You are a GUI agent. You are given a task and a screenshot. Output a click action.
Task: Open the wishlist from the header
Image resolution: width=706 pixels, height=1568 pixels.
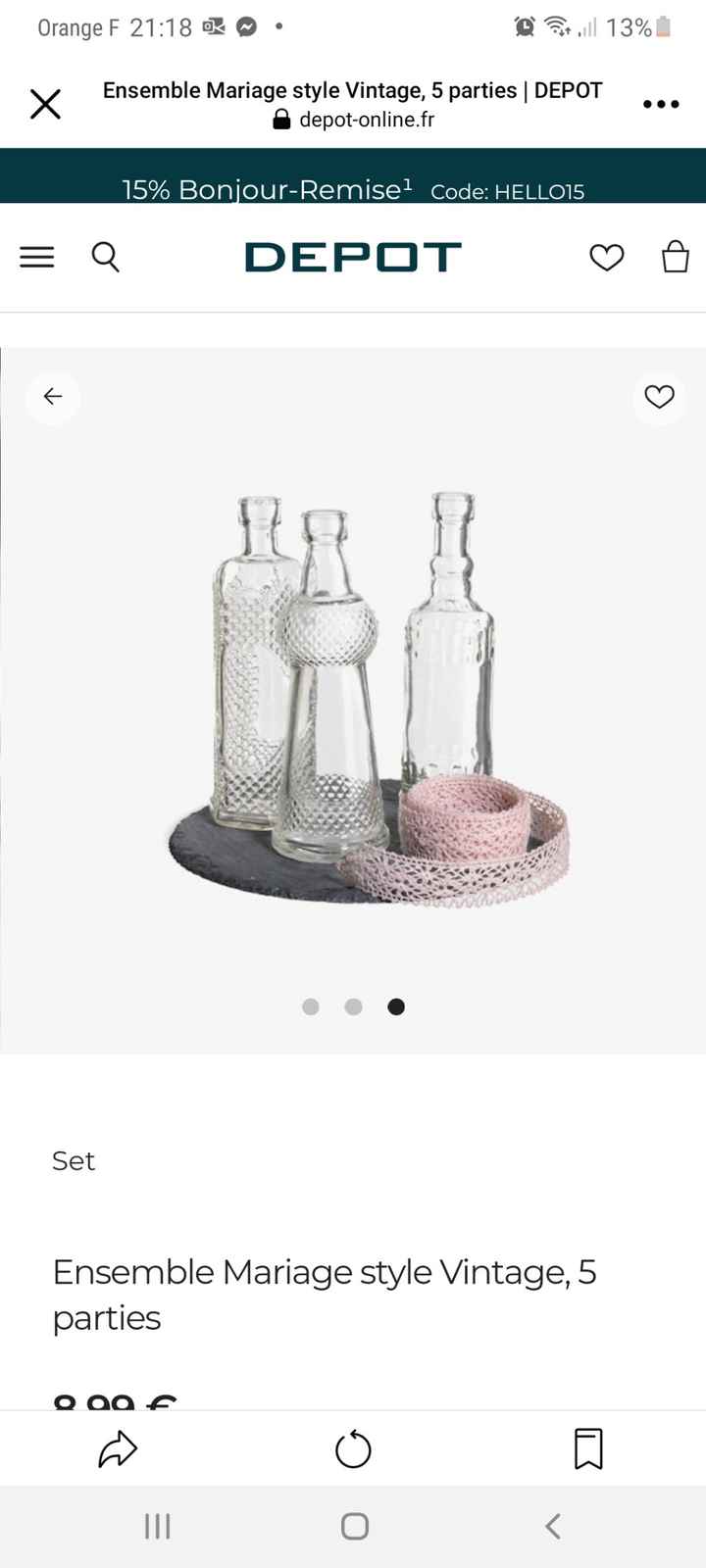(606, 257)
